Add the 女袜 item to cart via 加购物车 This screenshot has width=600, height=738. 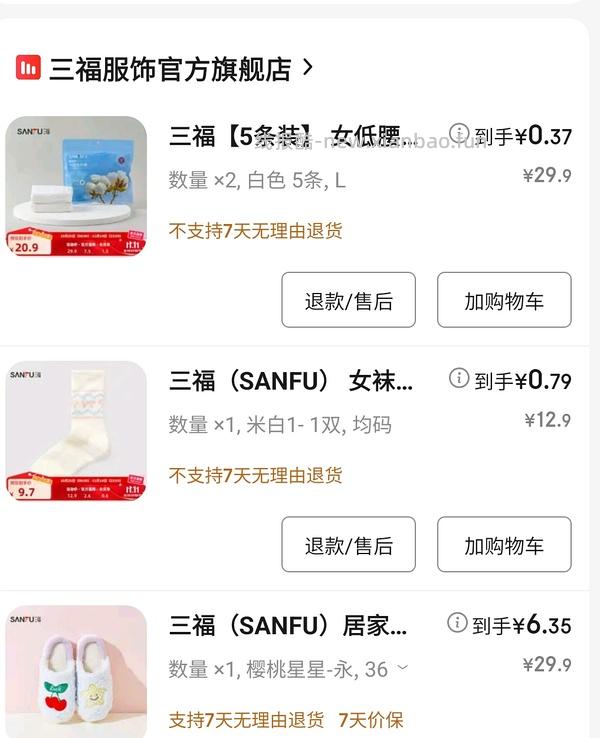click(x=504, y=545)
